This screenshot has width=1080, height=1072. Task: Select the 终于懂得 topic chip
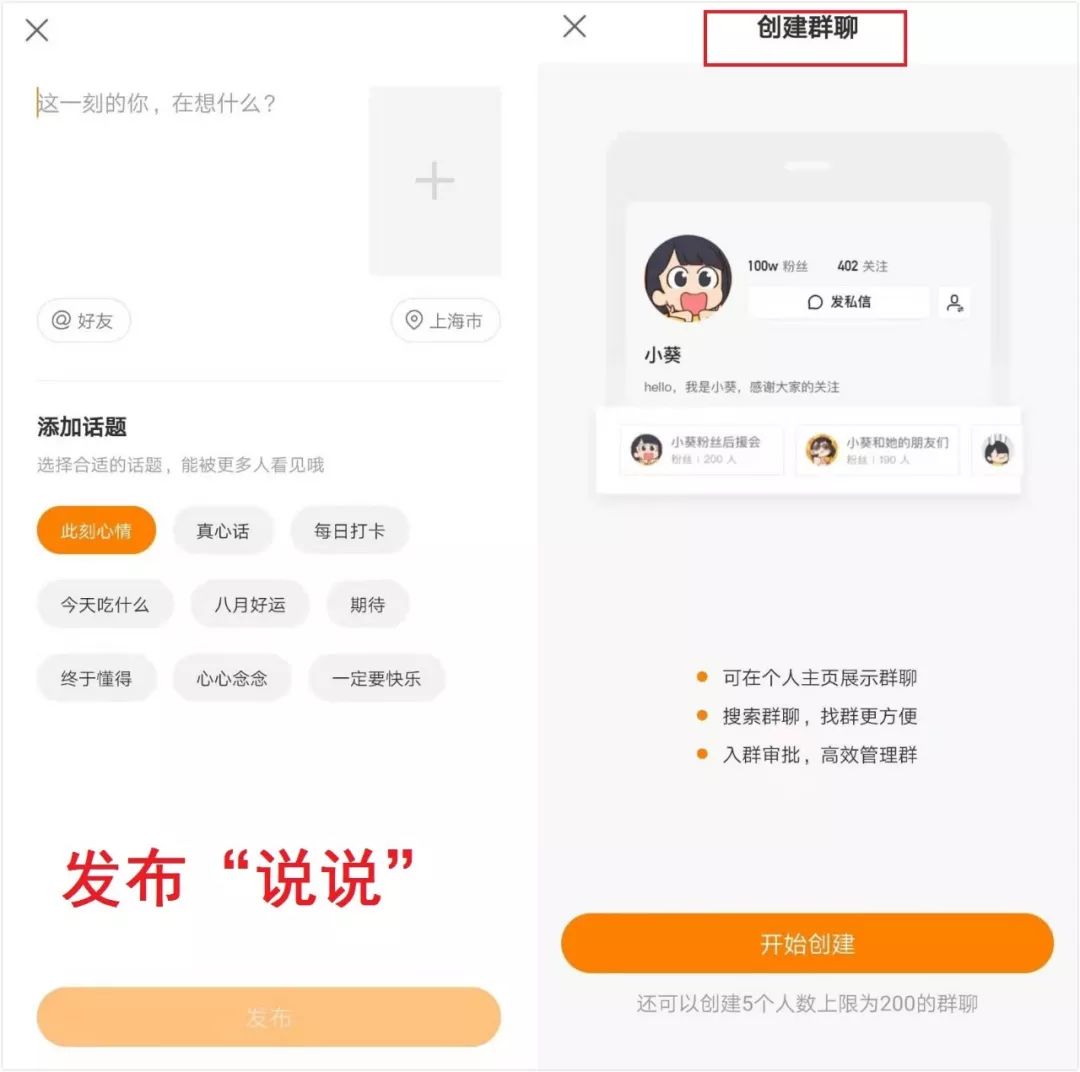[x=96, y=679]
